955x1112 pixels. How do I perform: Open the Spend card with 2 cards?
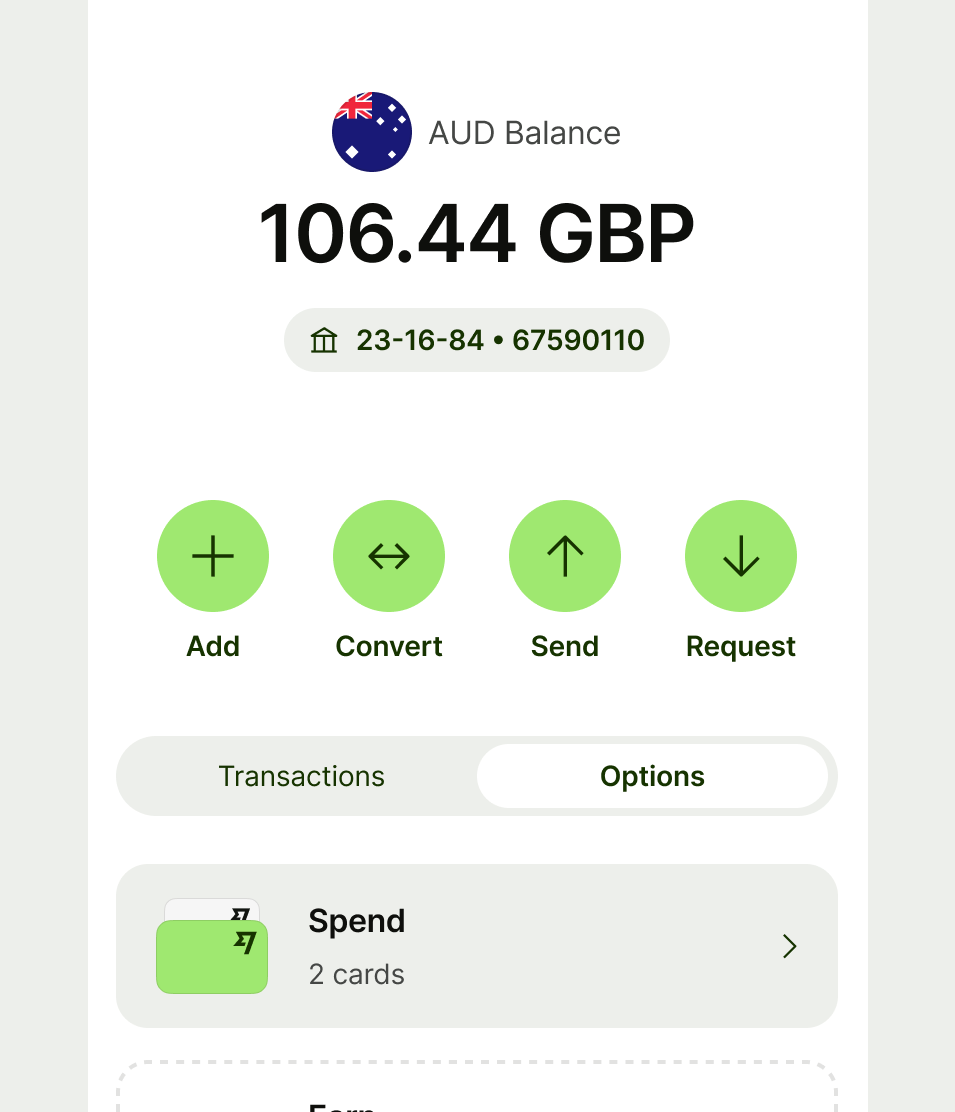[477, 946]
